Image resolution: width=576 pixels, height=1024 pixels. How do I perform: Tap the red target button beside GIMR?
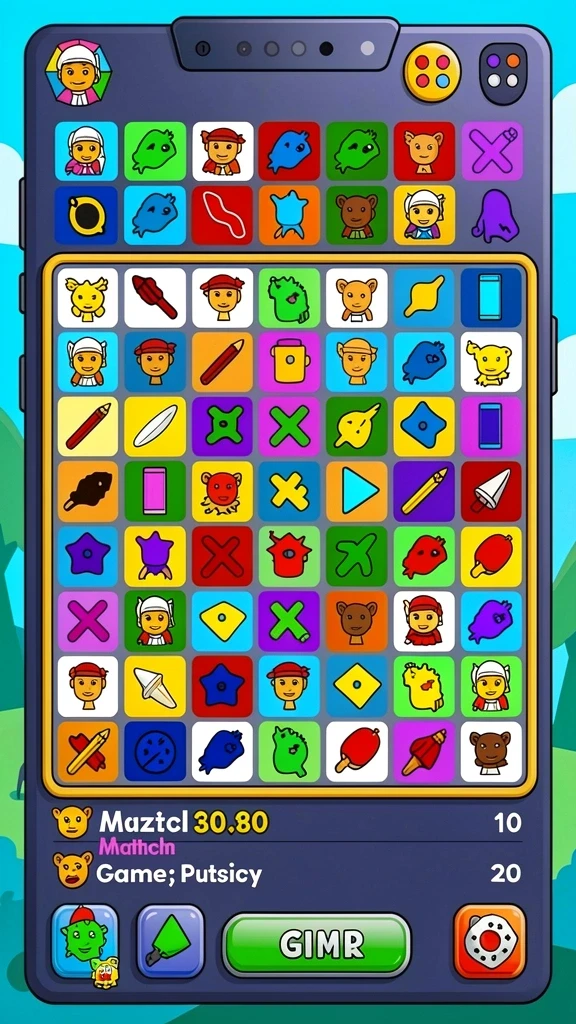(490, 942)
